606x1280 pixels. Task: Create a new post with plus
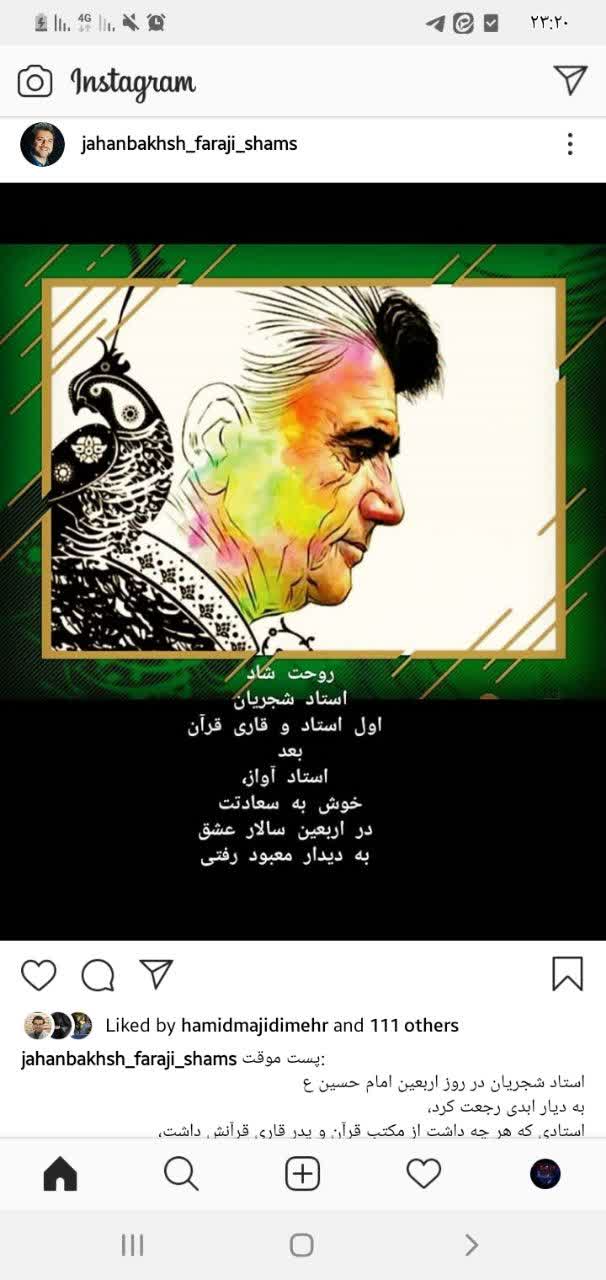(x=303, y=1174)
